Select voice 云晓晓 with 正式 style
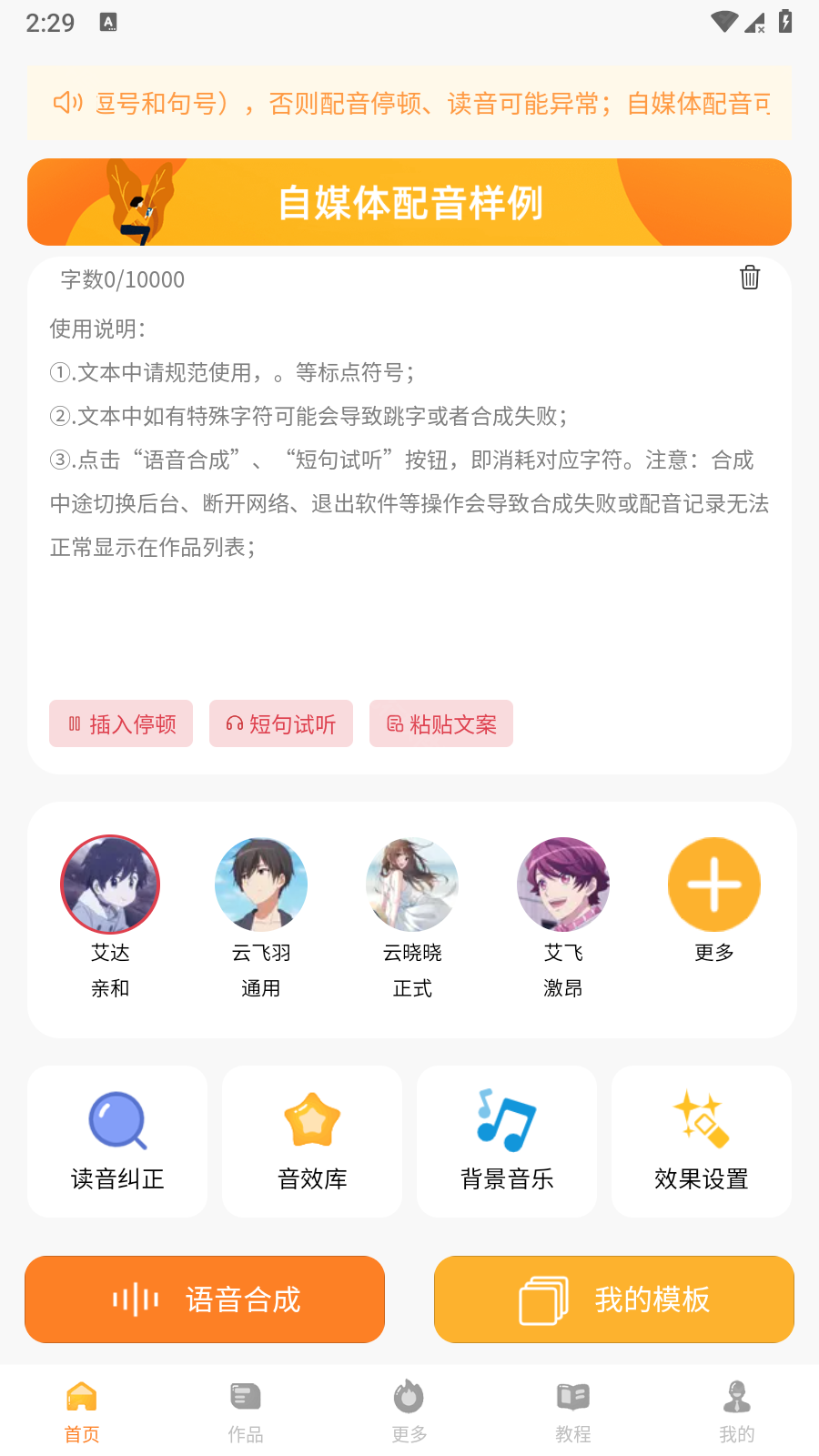 412,884
